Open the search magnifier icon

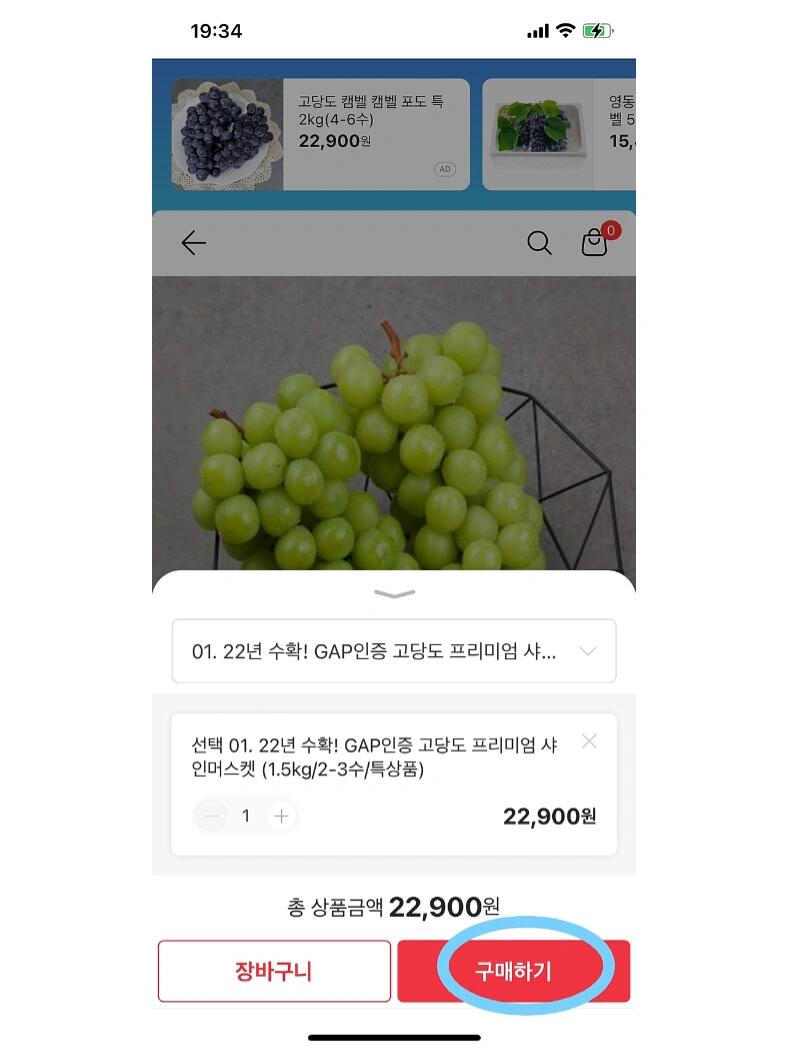pyautogui.click(x=539, y=243)
